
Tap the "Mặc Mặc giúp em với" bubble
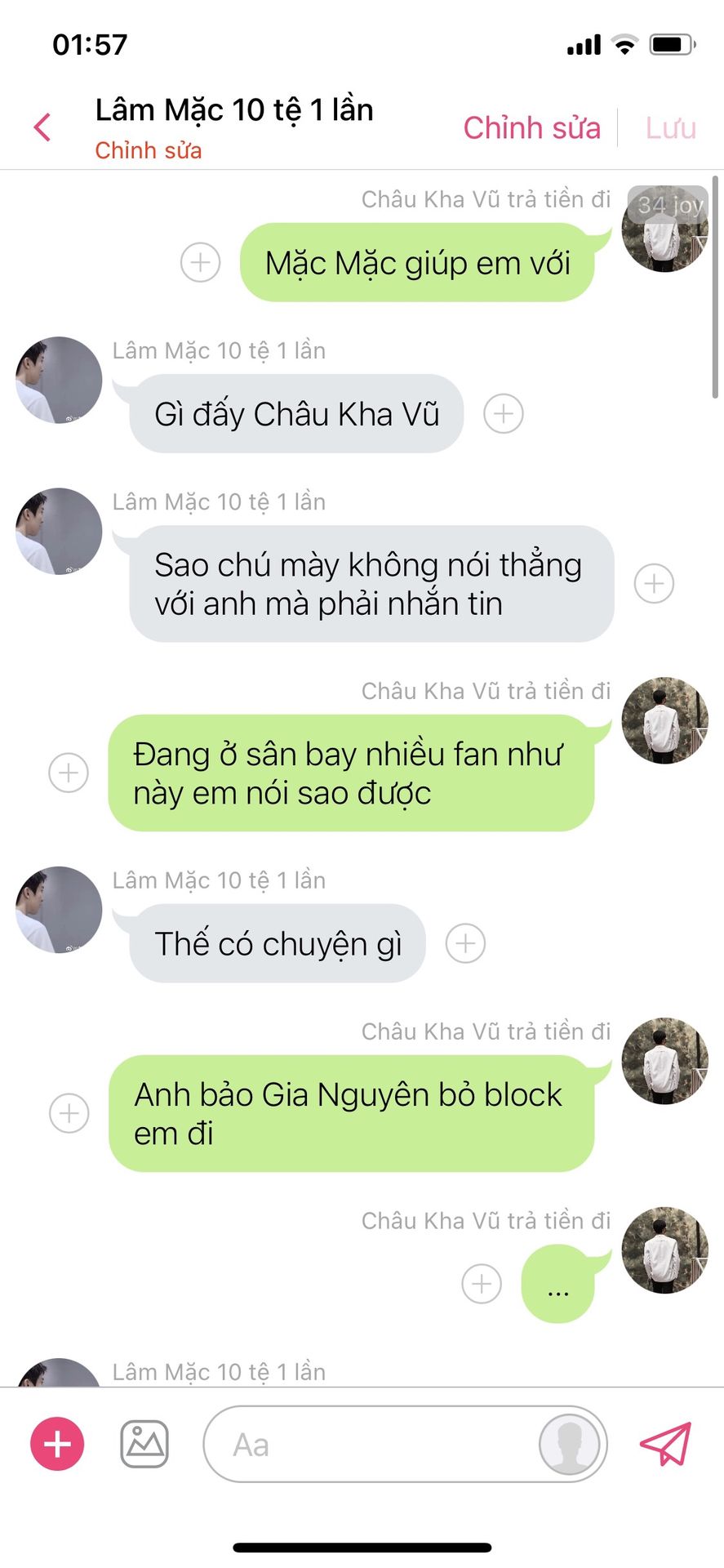tap(417, 263)
